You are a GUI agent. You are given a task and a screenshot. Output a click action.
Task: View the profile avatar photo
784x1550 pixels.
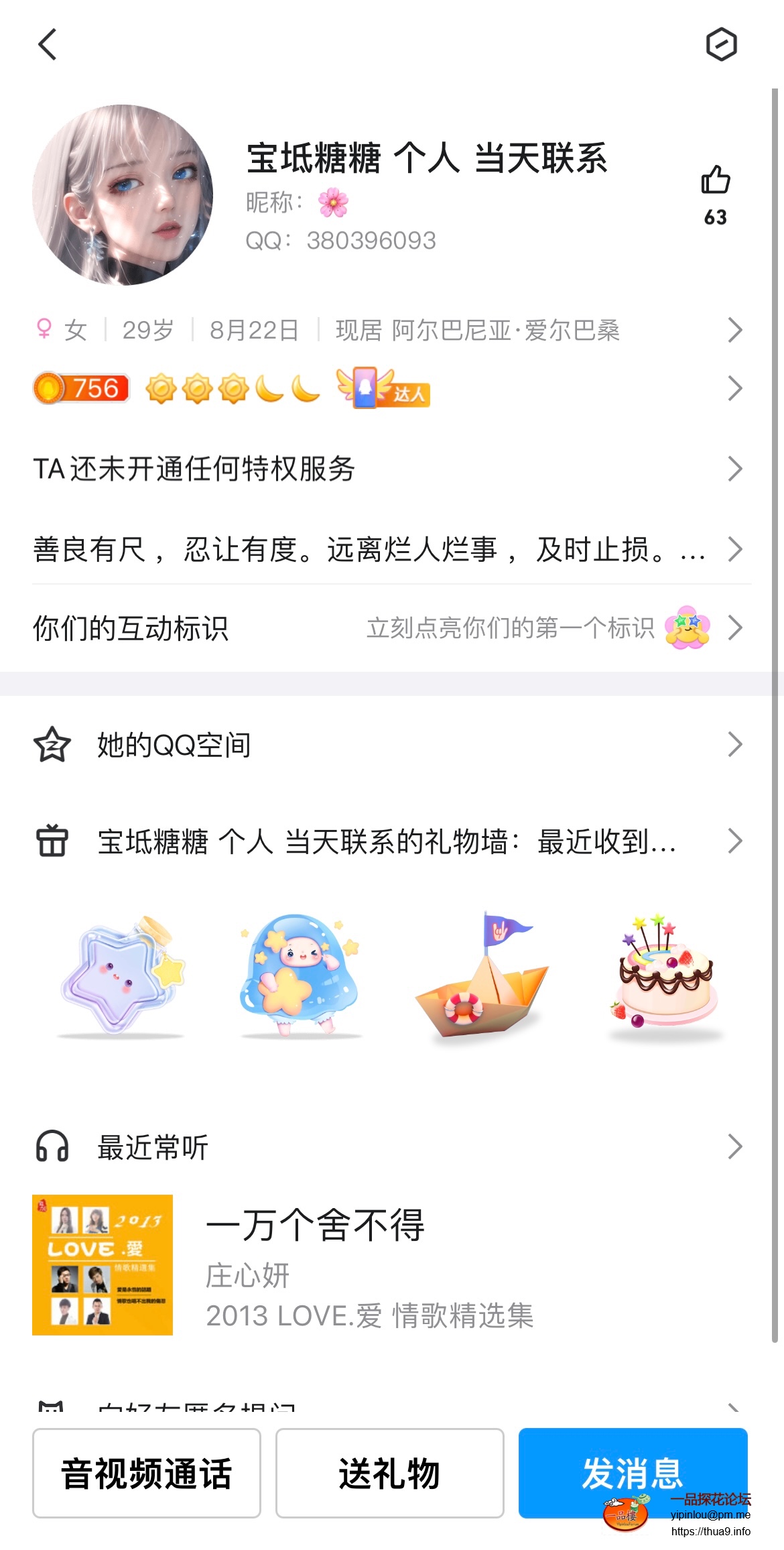[x=123, y=195]
